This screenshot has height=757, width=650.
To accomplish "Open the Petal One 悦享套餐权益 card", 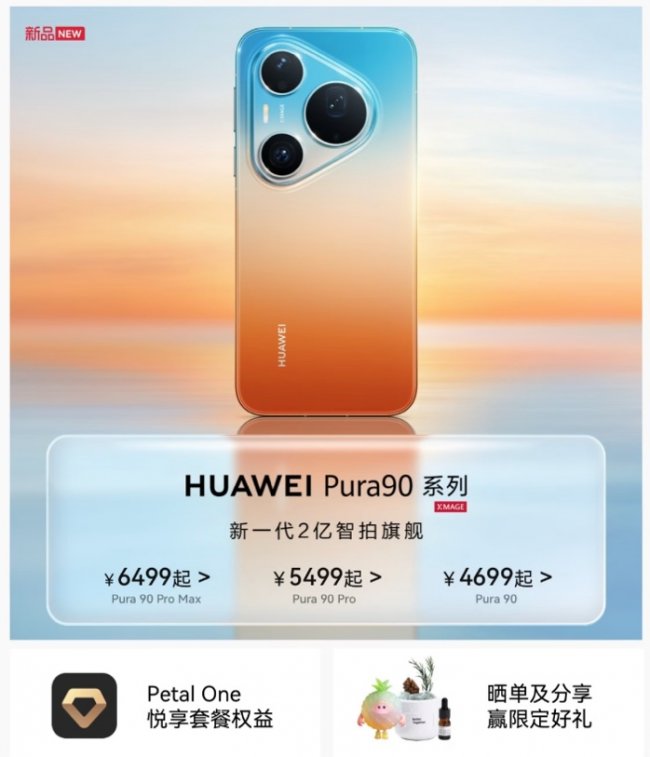I will point(165,705).
